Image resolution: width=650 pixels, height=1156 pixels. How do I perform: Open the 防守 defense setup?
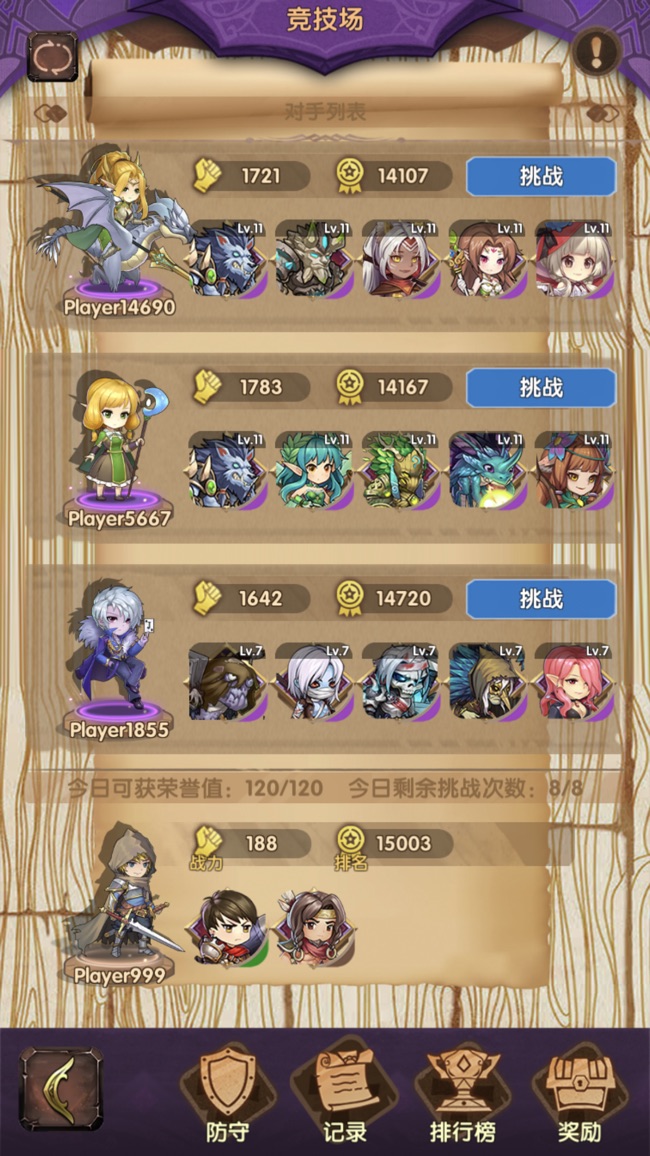click(227, 1095)
